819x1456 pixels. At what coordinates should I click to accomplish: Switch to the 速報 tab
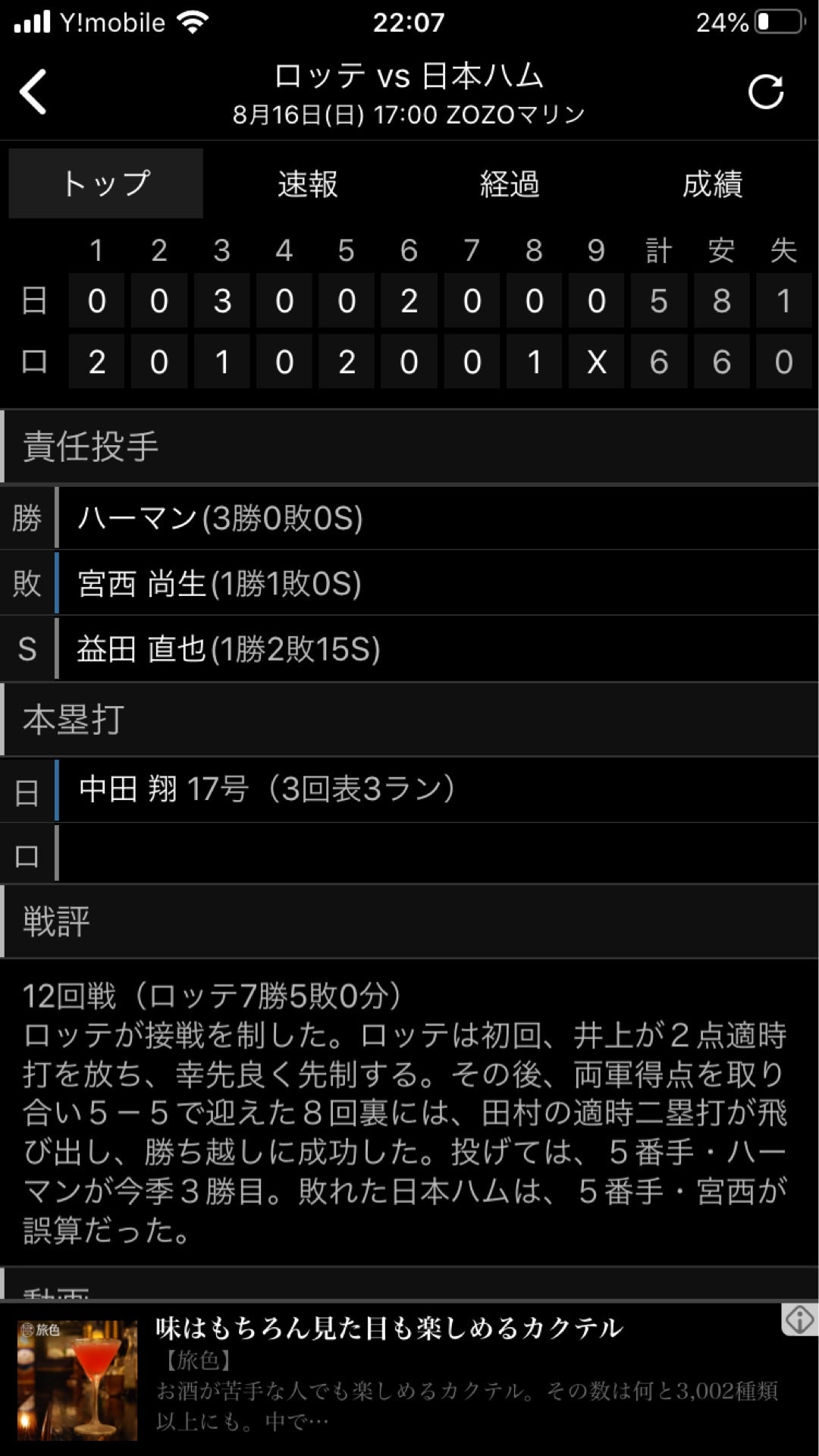(307, 184)
